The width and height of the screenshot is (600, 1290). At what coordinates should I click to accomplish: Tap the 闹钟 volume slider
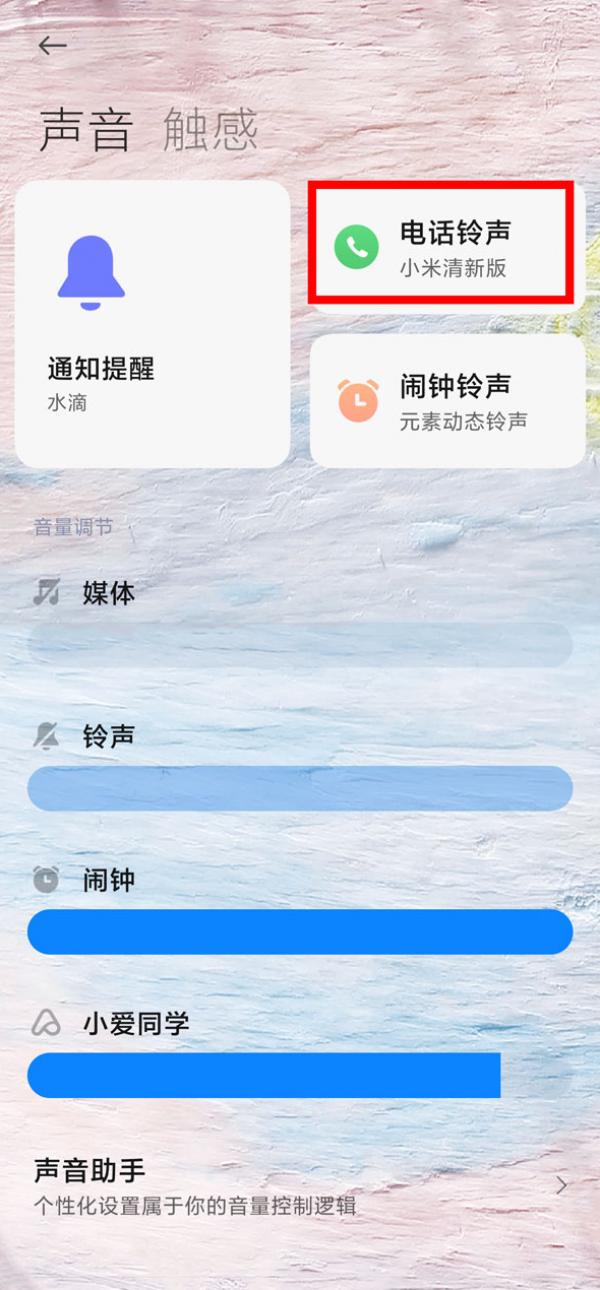coord(300,932)
